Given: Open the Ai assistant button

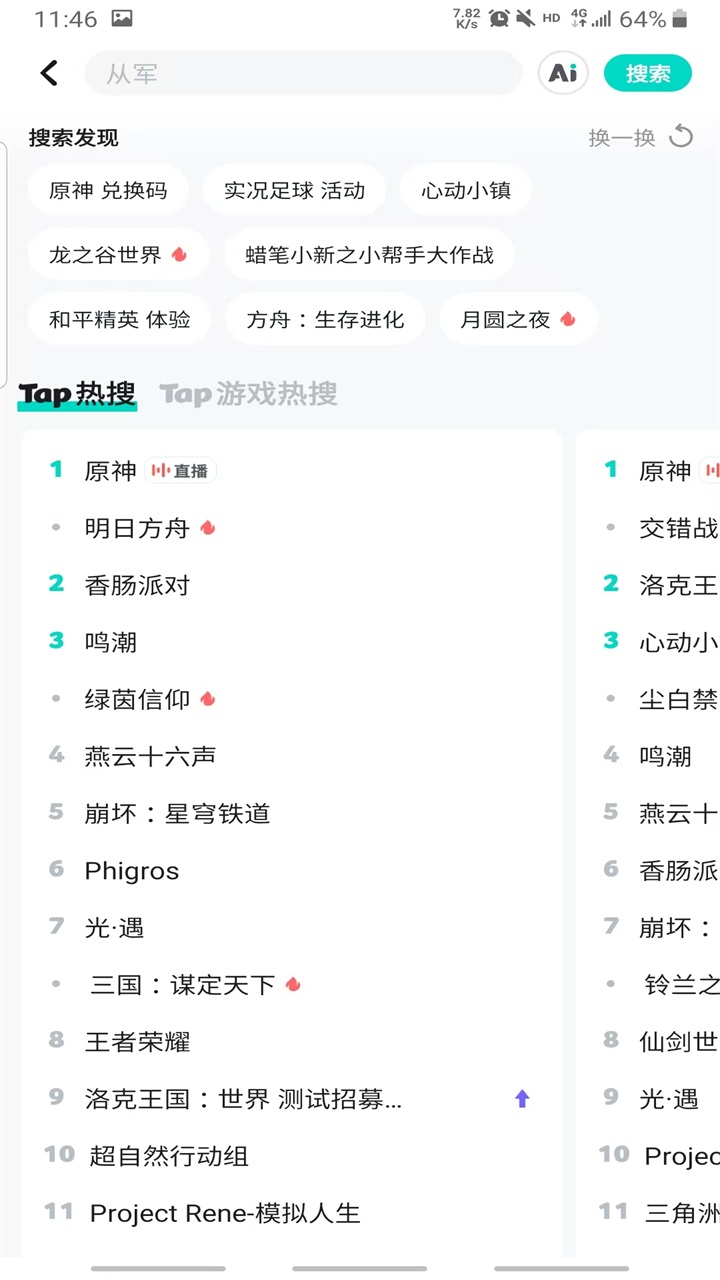Looking at the screenshot, I should [x=563, y=73].
